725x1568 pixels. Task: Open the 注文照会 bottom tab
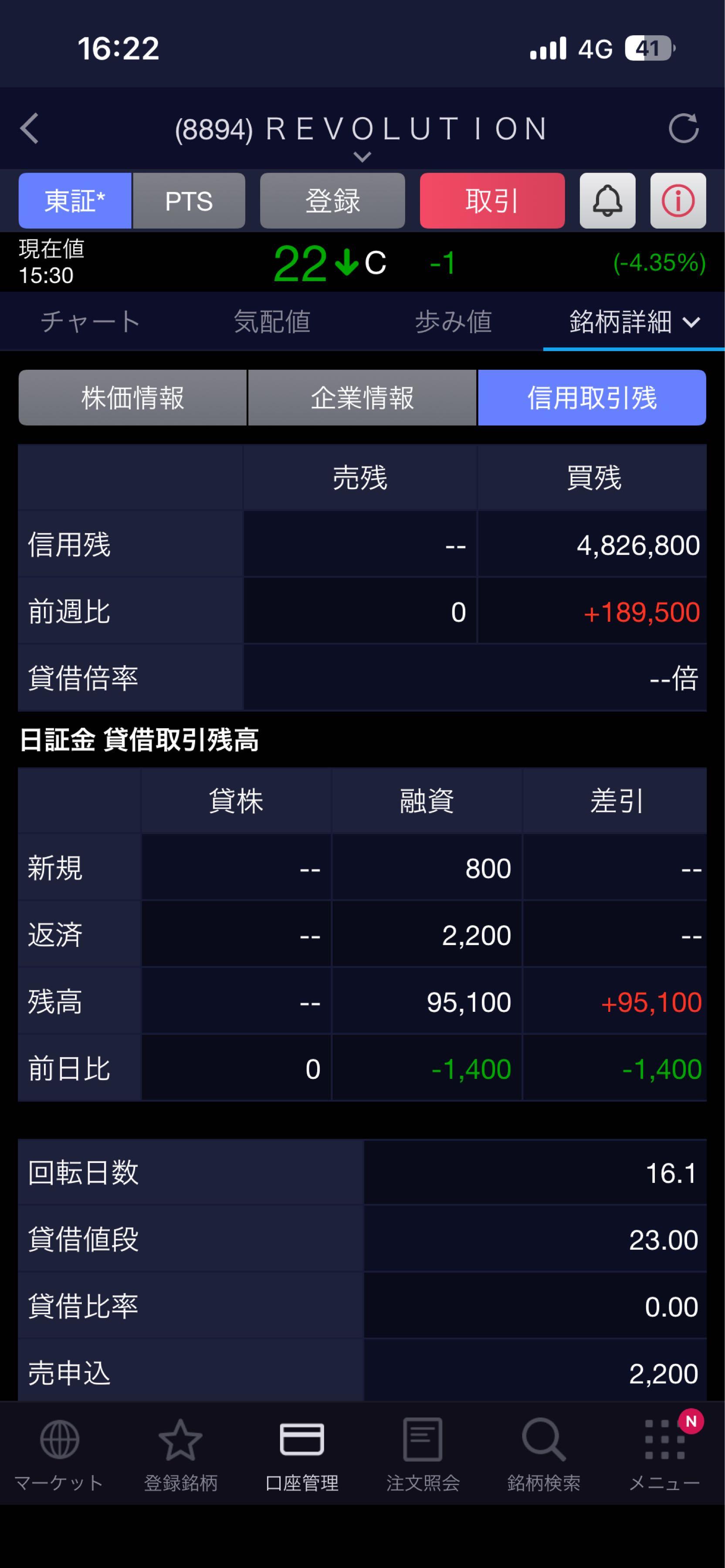(x=423, y=1455)
